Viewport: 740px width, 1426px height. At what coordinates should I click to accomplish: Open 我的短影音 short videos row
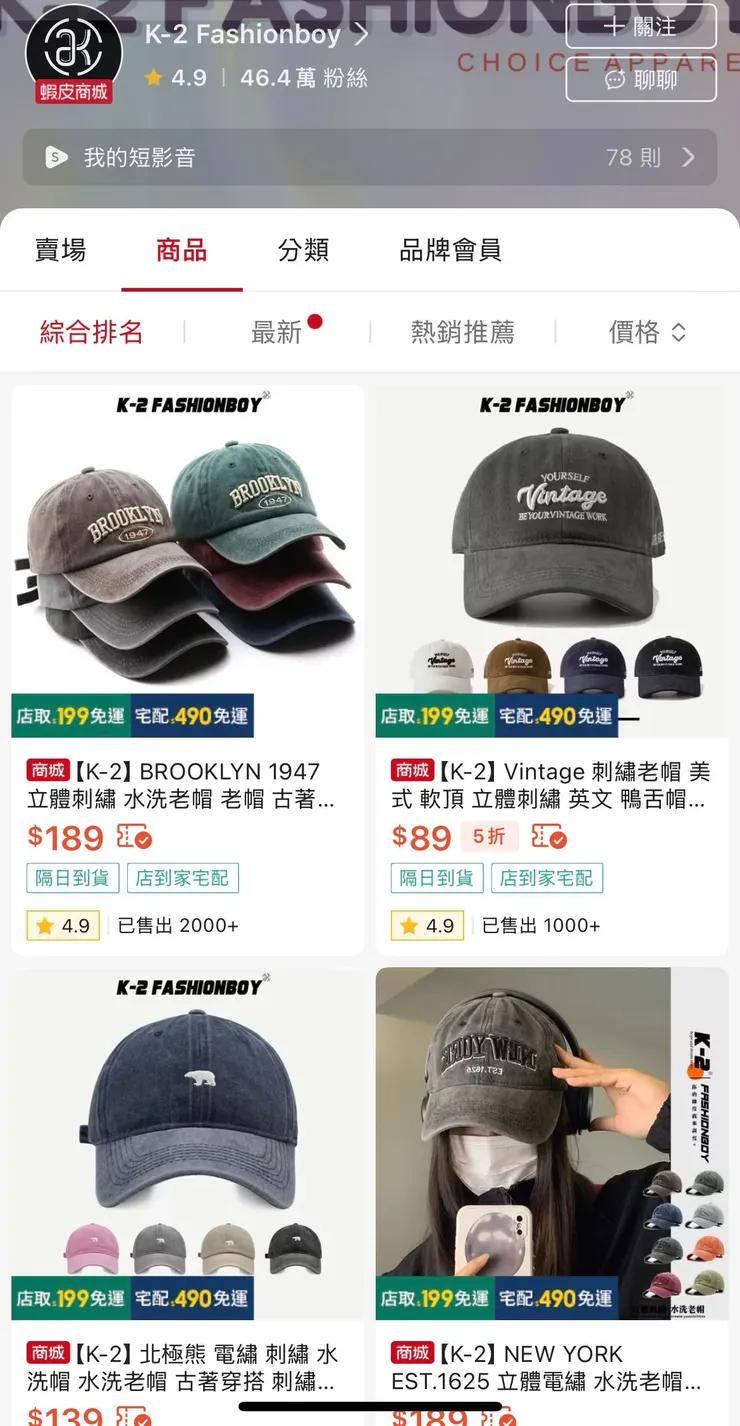click(370, 157)
